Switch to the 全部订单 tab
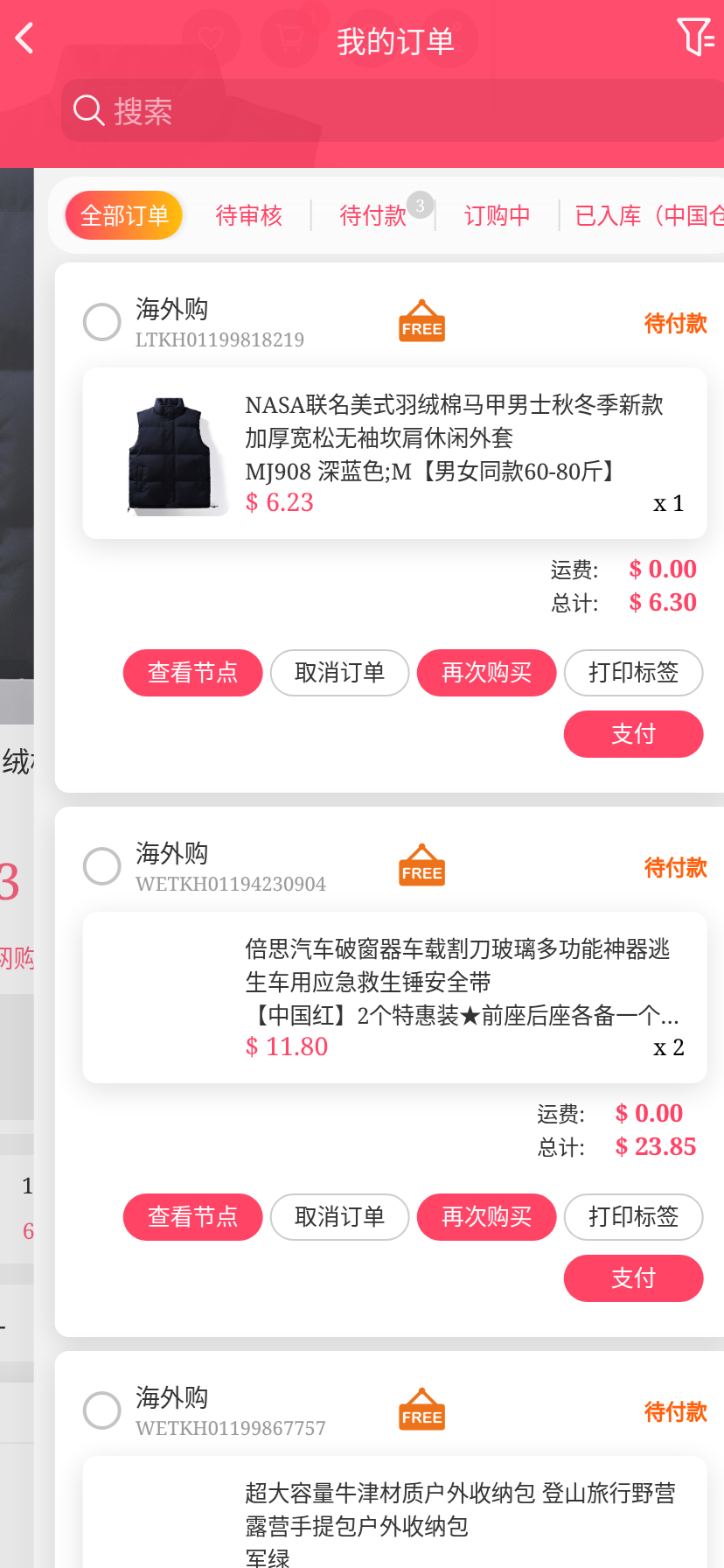Image resolution: width=724 pixels, height=1568 pixels. [124, 215]
